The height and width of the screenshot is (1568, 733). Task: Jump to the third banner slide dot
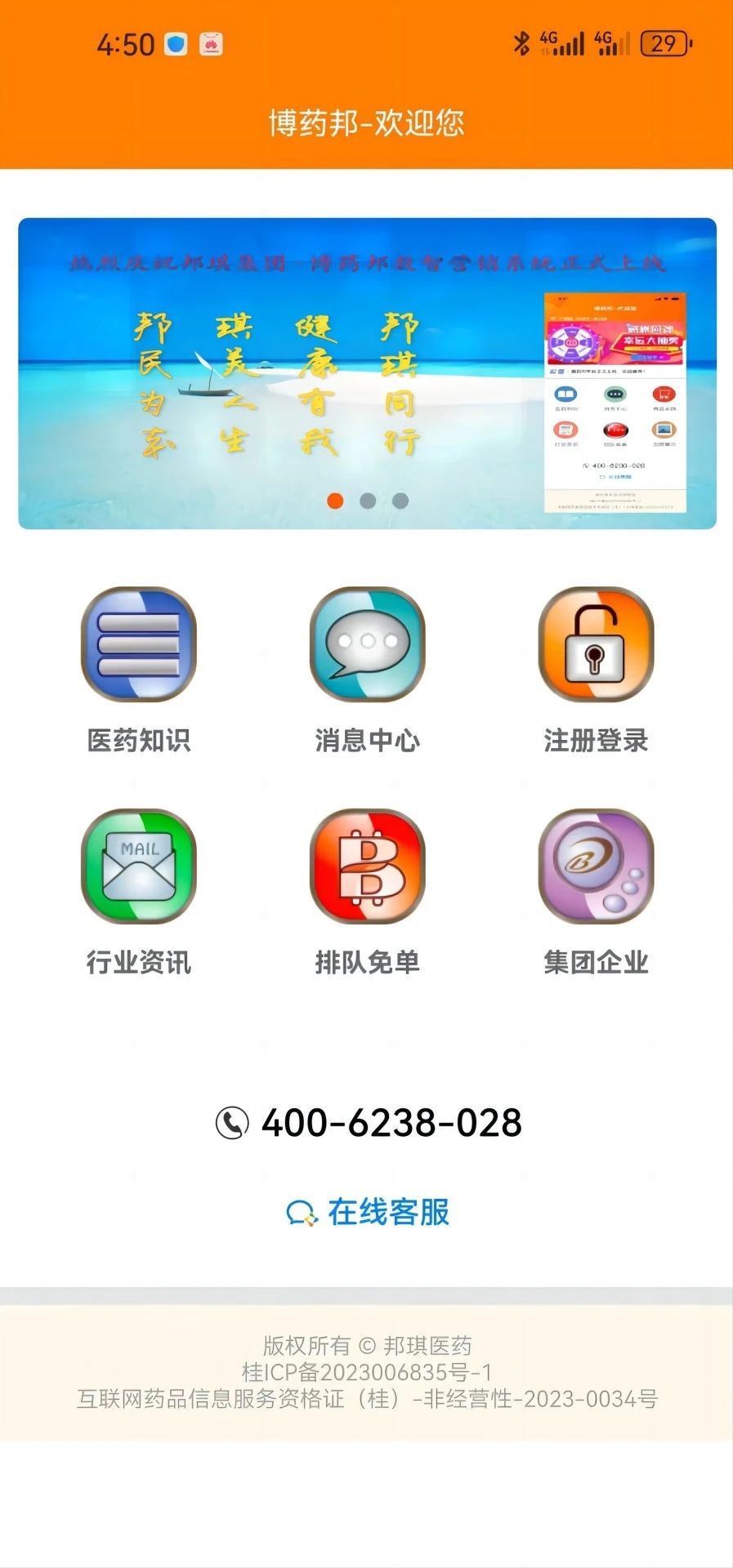point(400,501)
